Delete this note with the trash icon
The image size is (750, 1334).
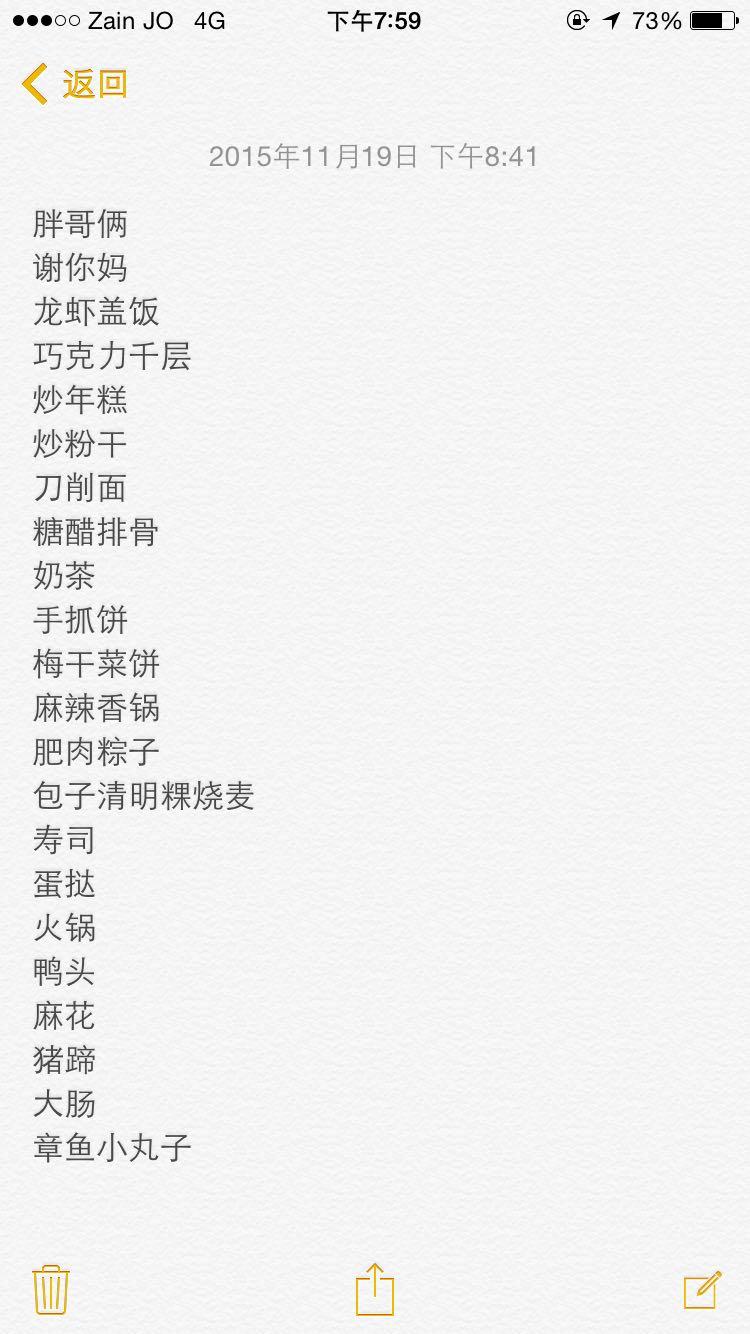click(x=51, y=1289)
